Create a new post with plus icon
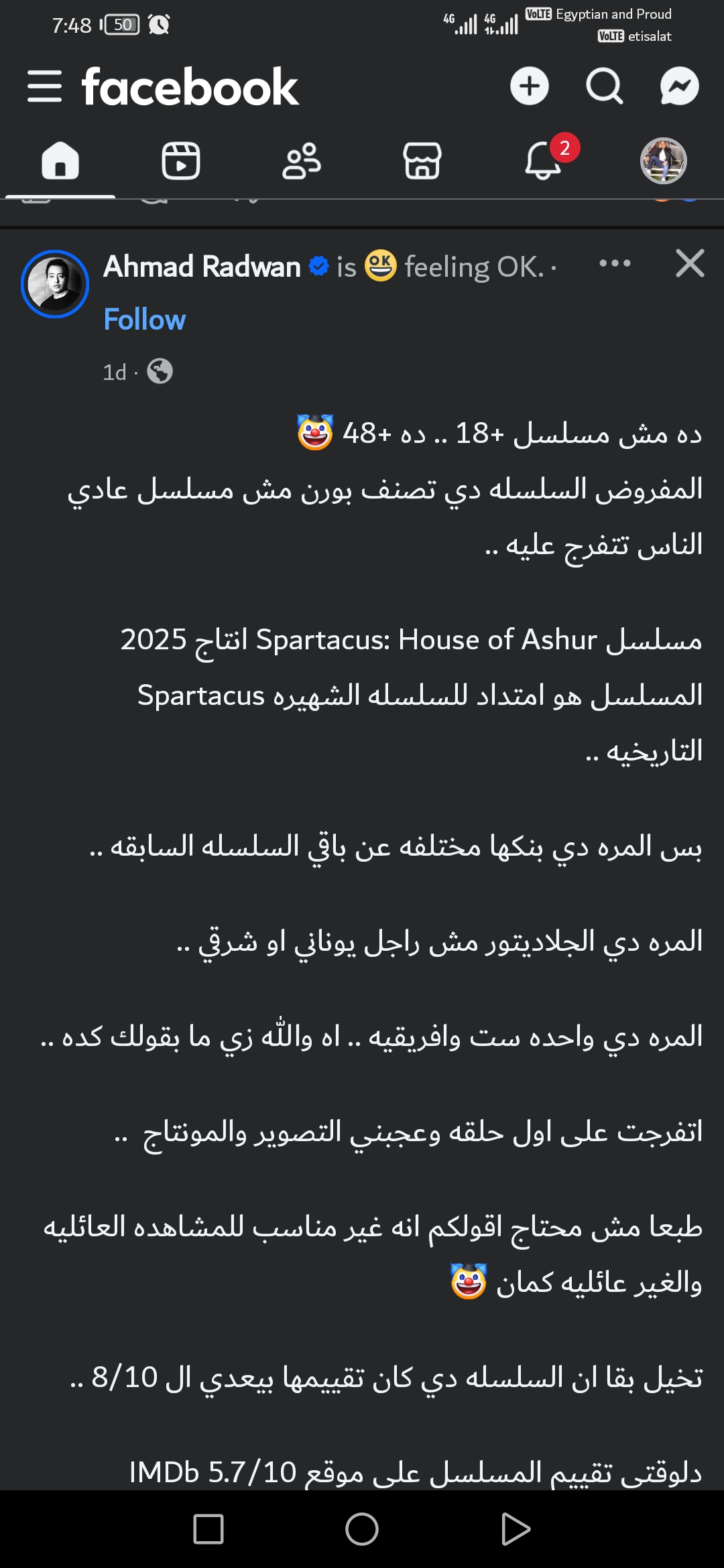 pyautogui.click(x=530, y=86)
